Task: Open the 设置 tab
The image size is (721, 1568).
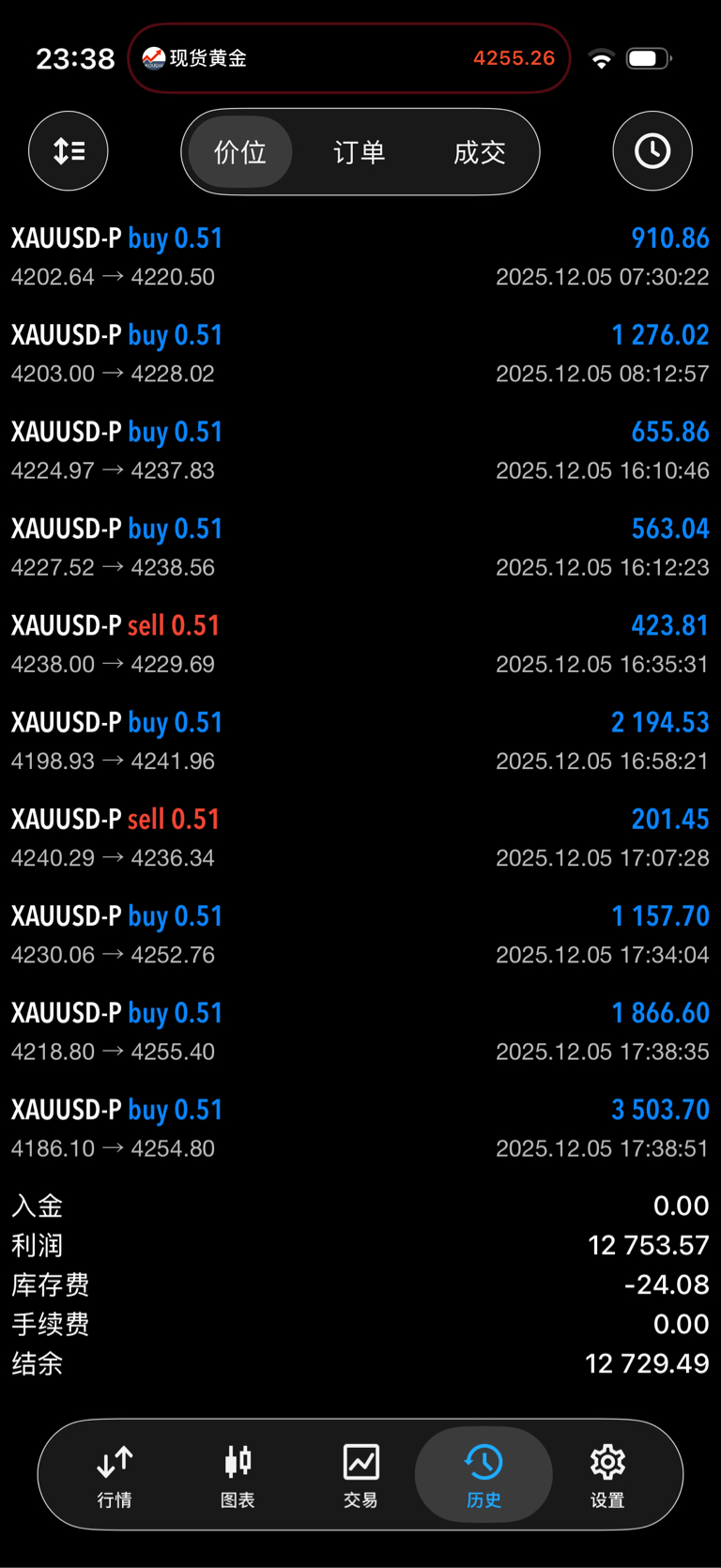Action: (x=607, y=1475)
